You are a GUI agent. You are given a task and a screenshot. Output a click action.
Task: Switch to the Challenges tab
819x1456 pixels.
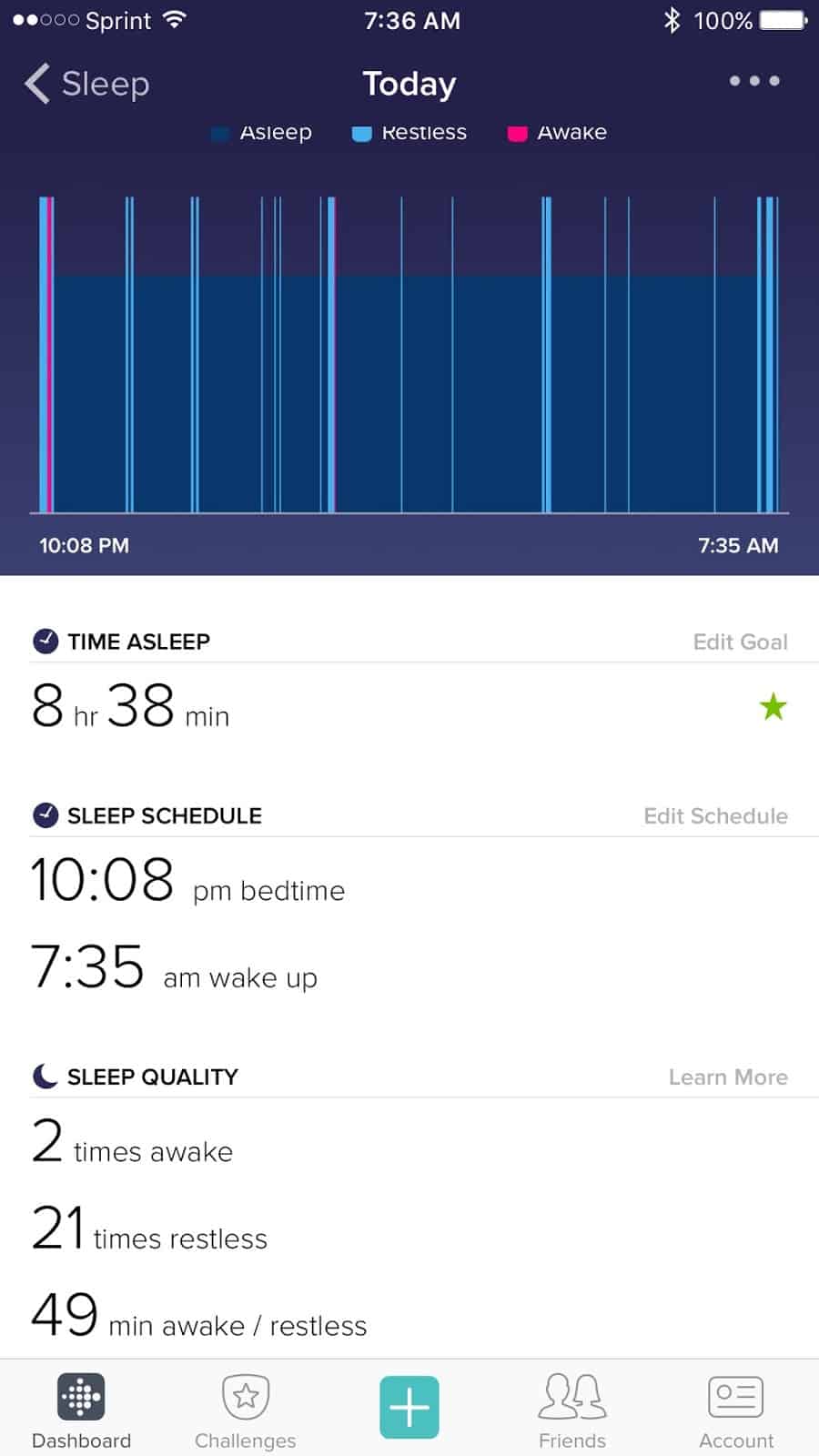point(245,1410)
